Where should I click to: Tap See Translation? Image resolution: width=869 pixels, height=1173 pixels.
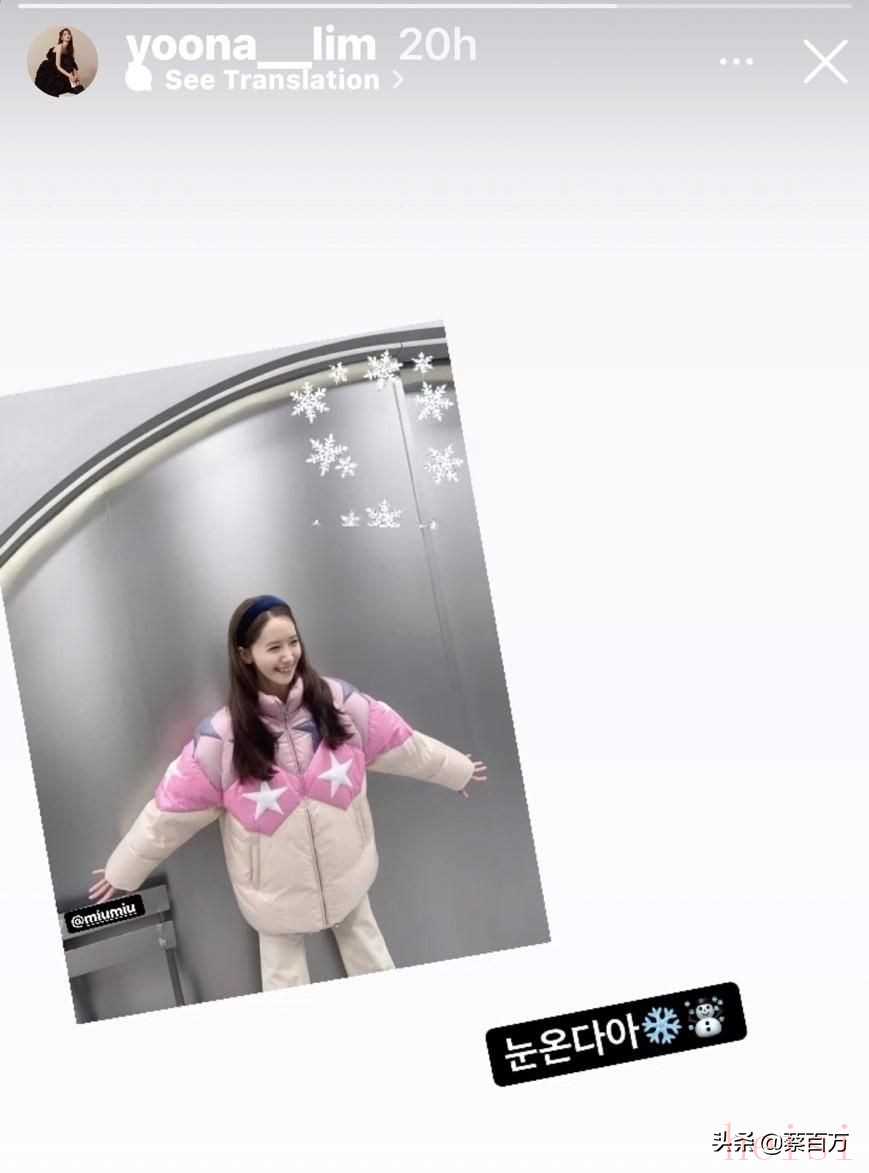pyautogui.click(x=272, y=80)
